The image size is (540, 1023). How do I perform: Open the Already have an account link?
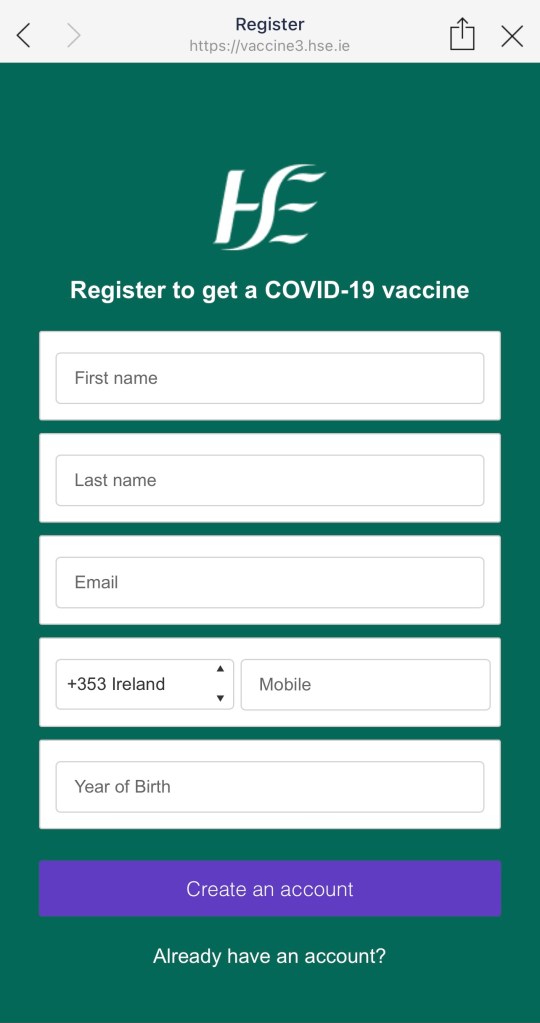point(269,956)
